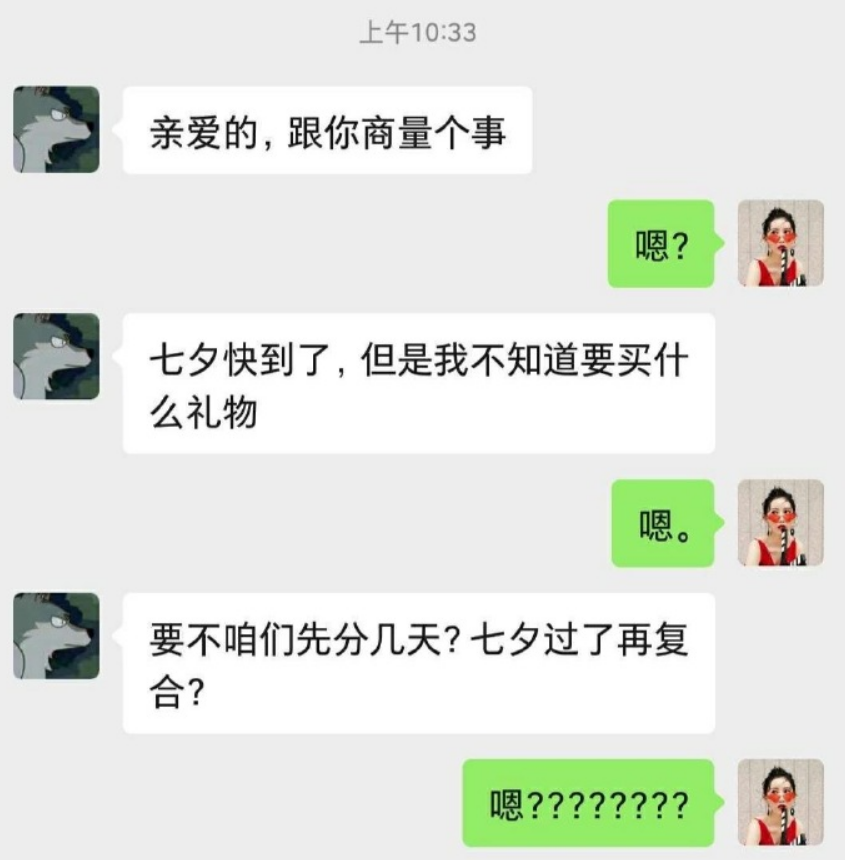Open sender's avatar next to "嗯?" reply
Viewport: 845px width, 860px height.
point(780,243)
